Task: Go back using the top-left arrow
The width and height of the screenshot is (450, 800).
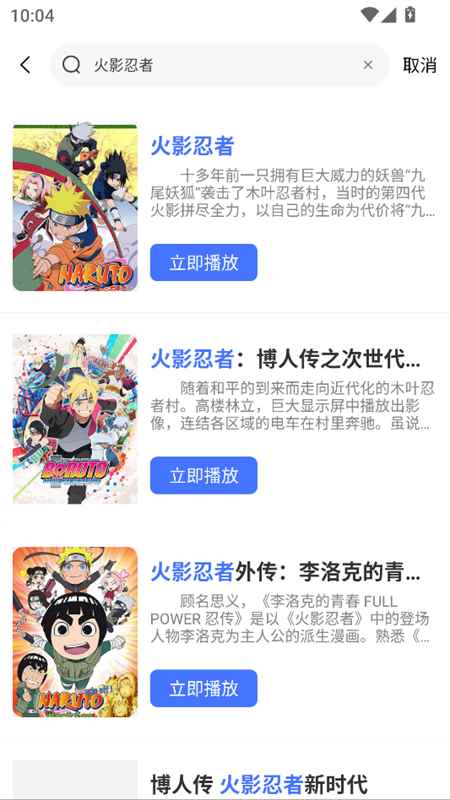Action: coord(26,65)
